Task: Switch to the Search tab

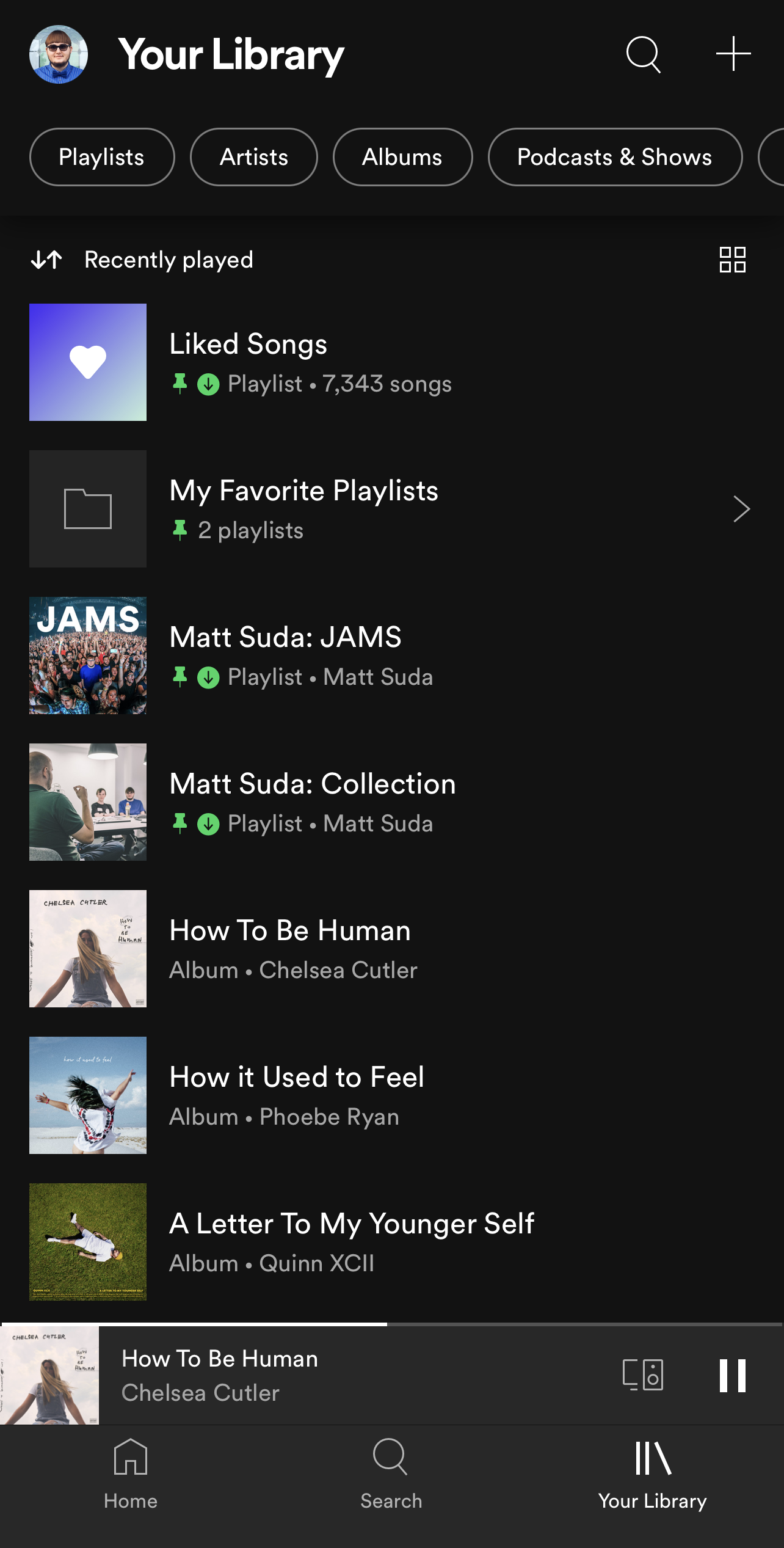Action: (391, 1473)
